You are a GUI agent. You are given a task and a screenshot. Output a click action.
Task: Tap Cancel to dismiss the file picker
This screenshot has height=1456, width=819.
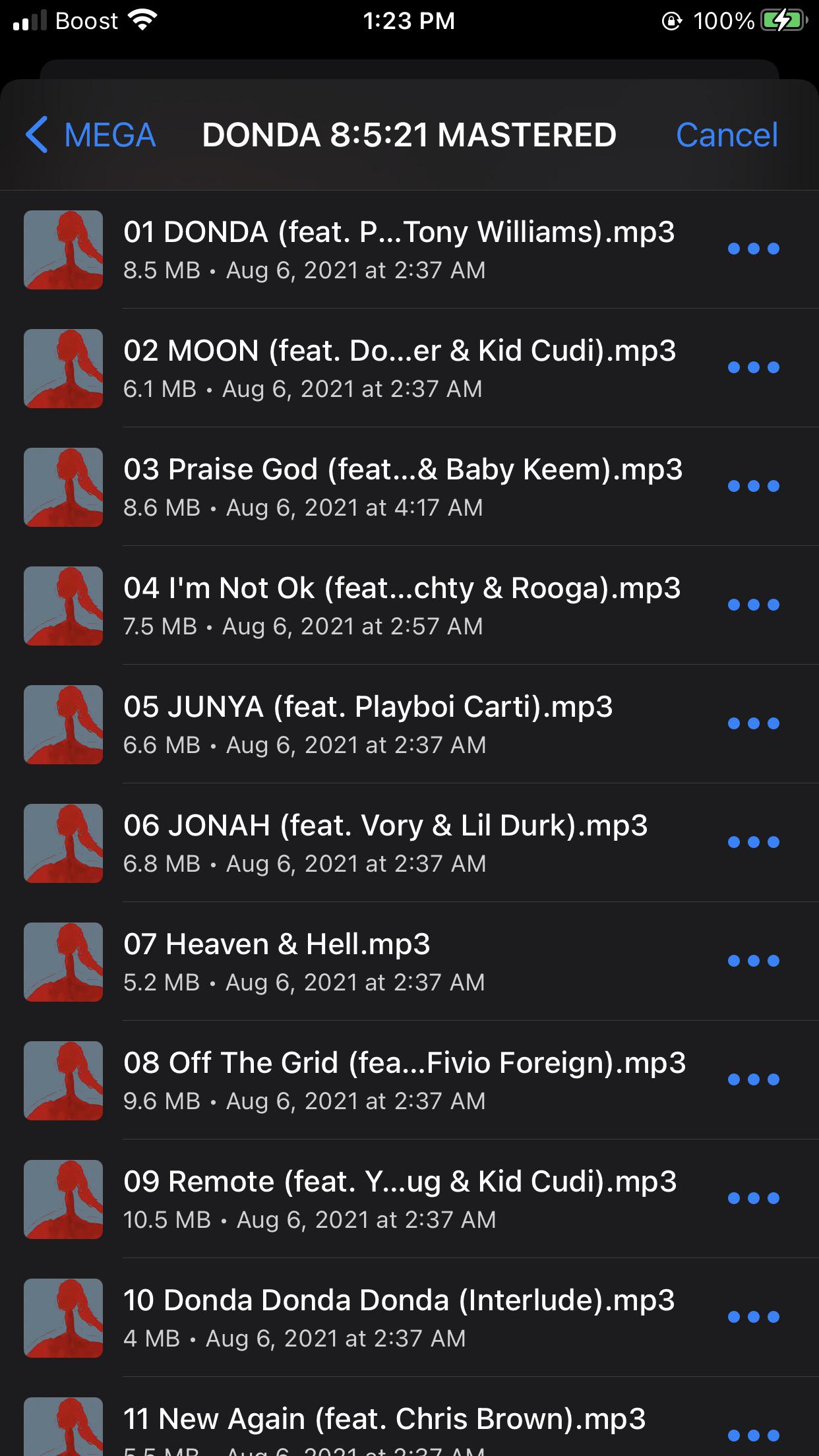coord(727,135)
